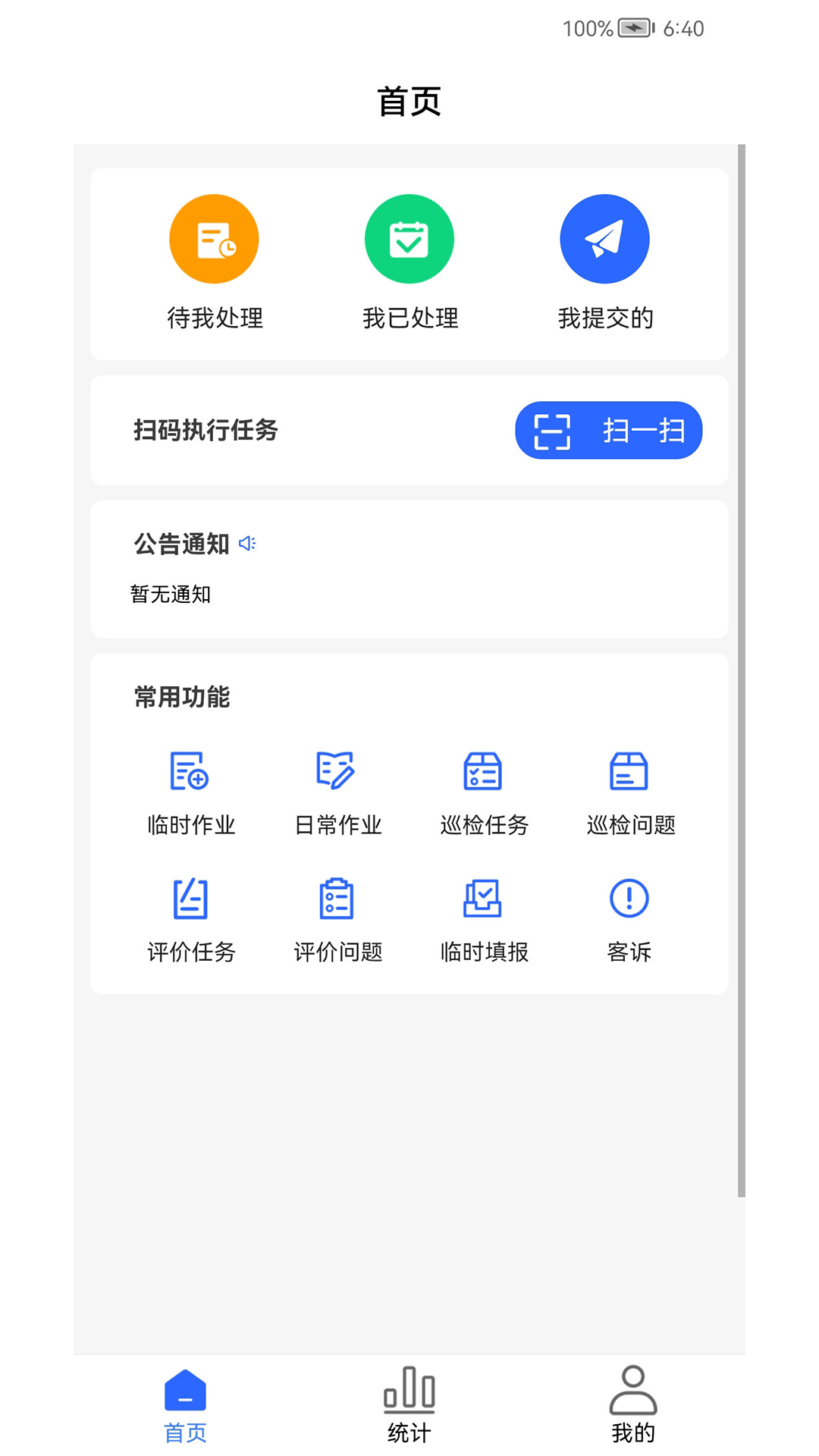Open the 我提交的 submitted tasks icon

[x=604, y=238]
